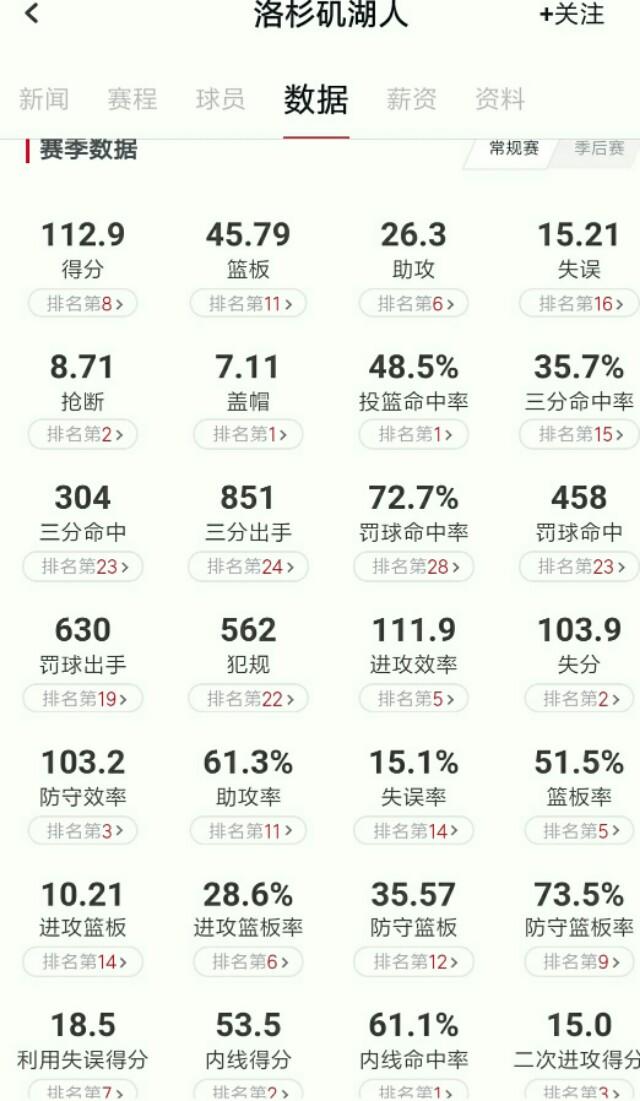Viewport: 640px width, 1101px height.
Task: Open the 球员 tab
Action: pyautogui.click(x=220, y=99)
